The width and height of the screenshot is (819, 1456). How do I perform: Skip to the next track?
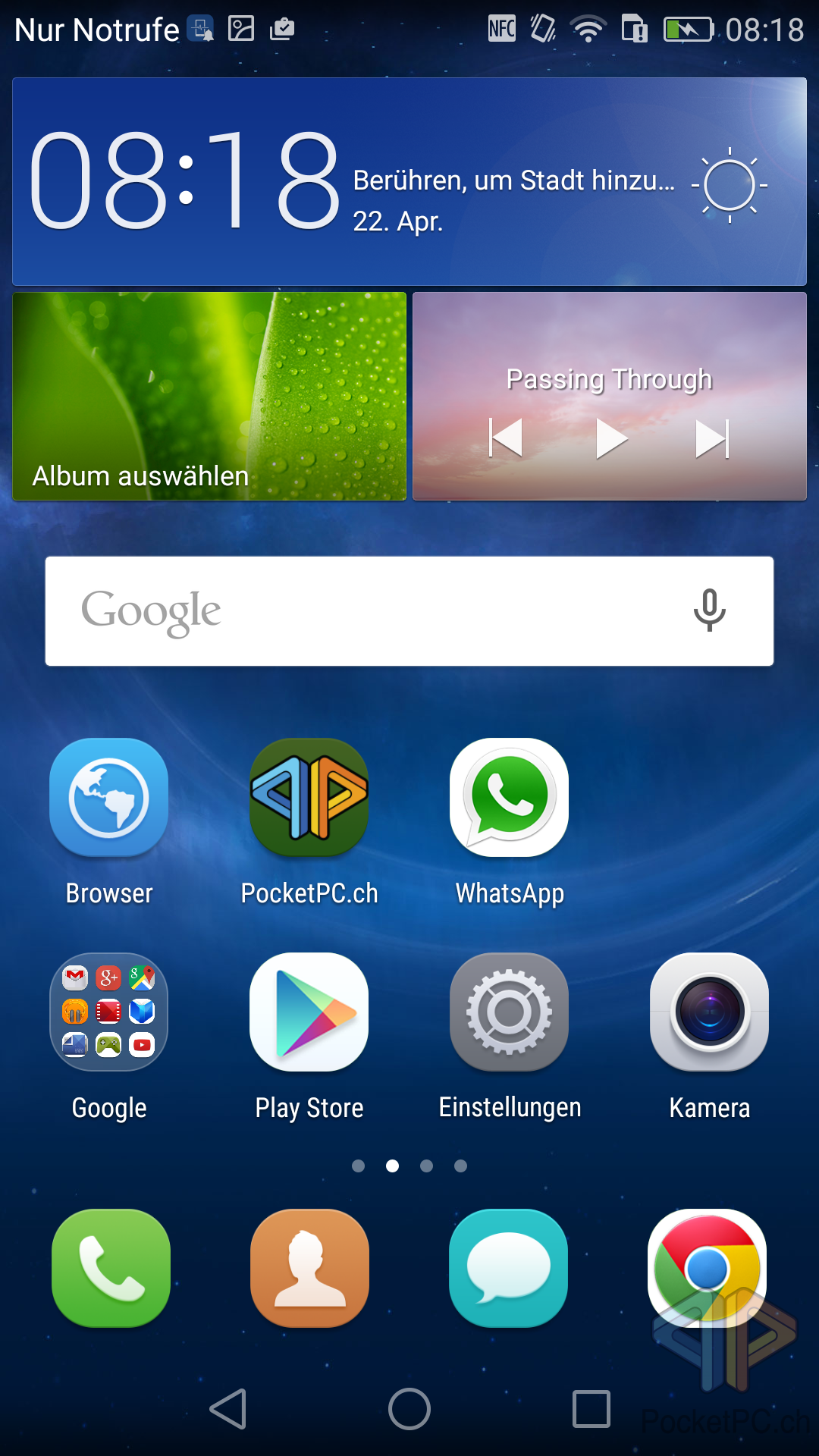click(x=712, y=438)
